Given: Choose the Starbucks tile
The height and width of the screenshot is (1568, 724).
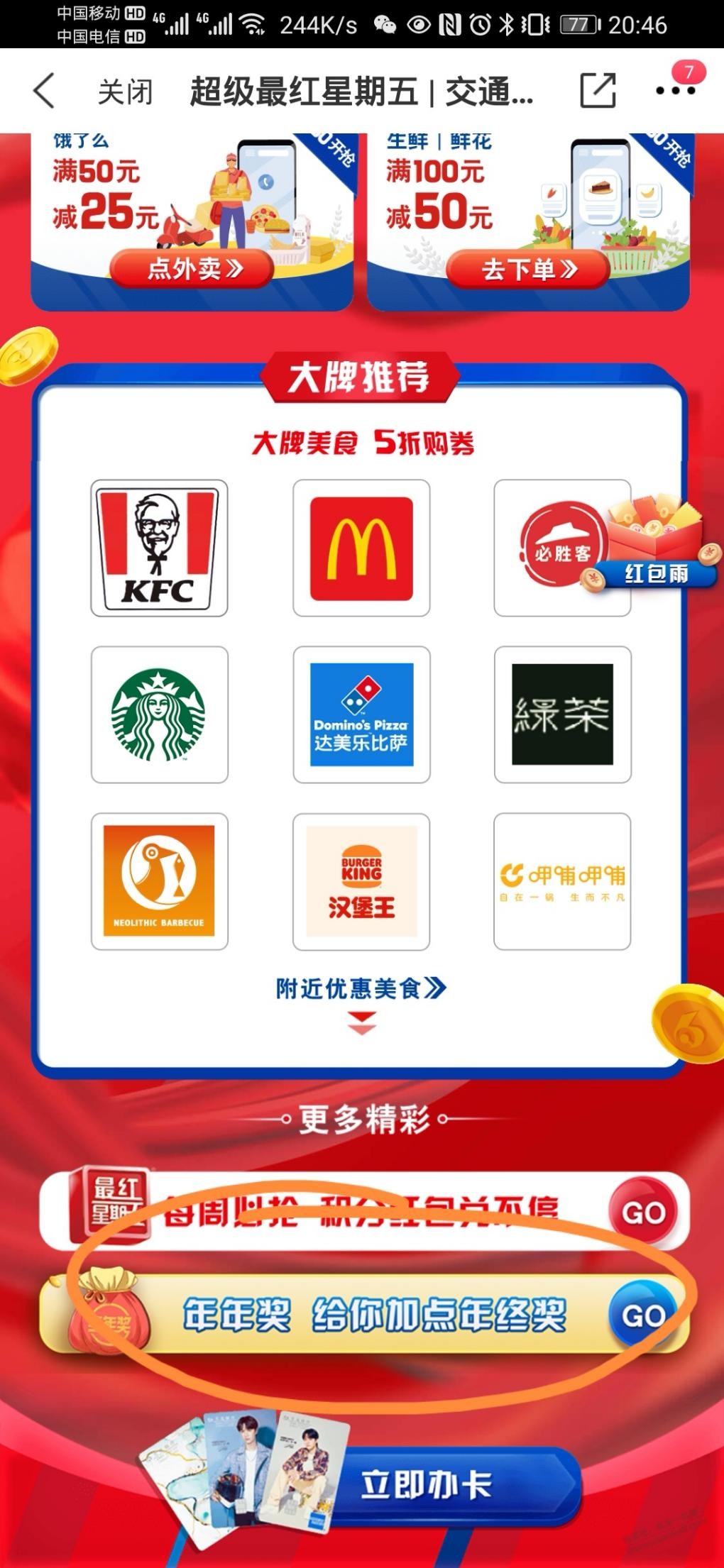Looking at the screenshot, I should coord(159,714).
